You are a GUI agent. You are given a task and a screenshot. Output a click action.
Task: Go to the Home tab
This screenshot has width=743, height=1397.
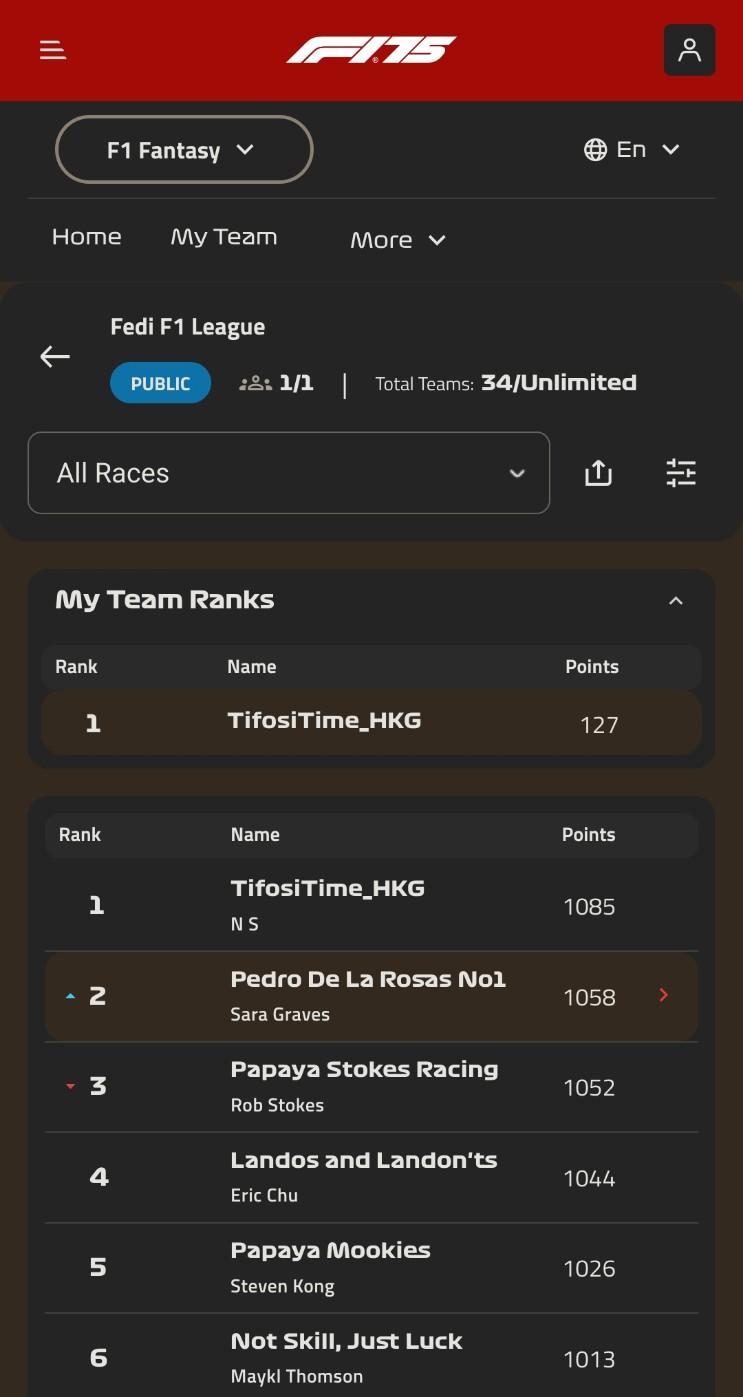pyautogui.click(x=87, y=237)
